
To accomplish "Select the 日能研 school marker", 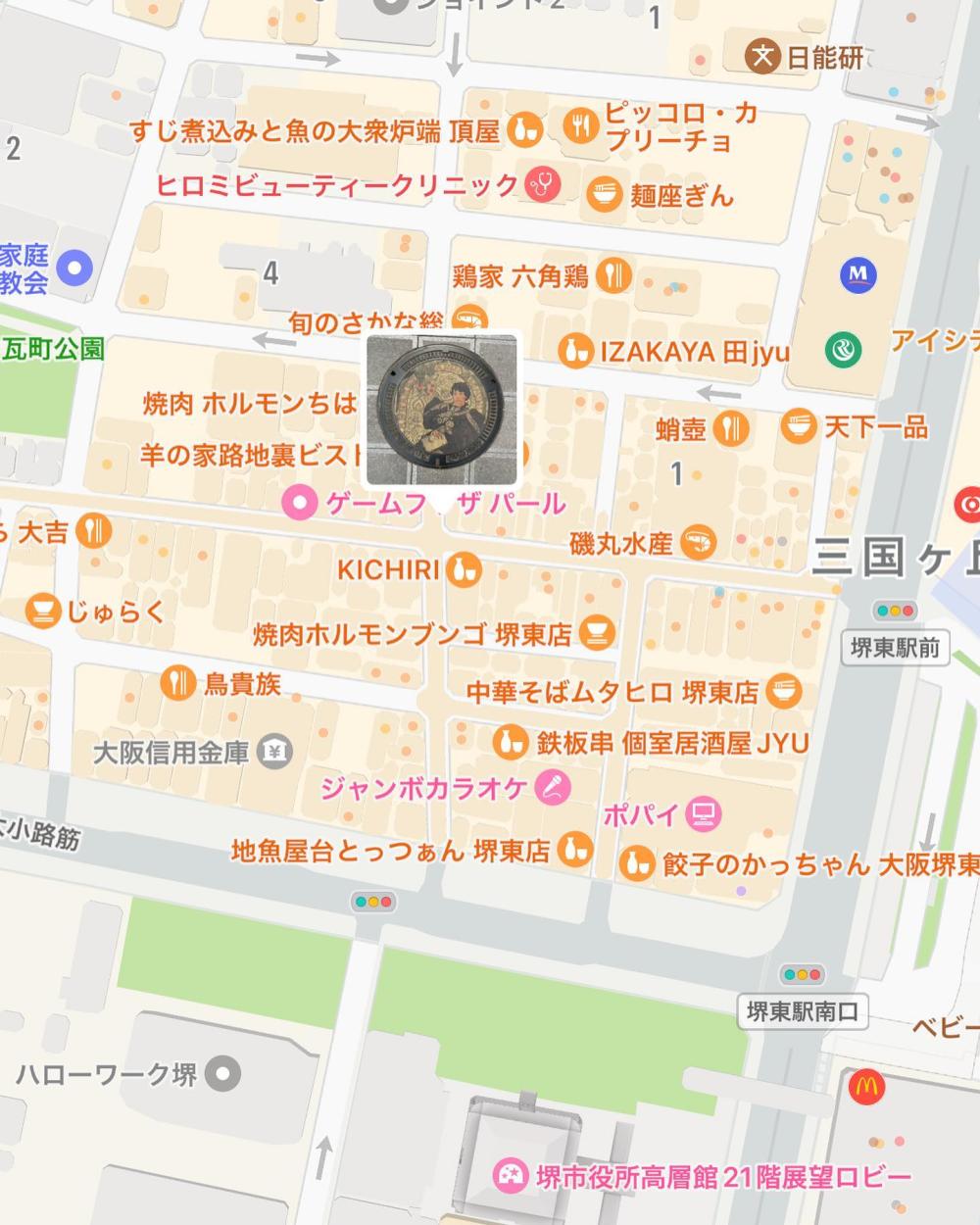I will click(x=761, y=57).
